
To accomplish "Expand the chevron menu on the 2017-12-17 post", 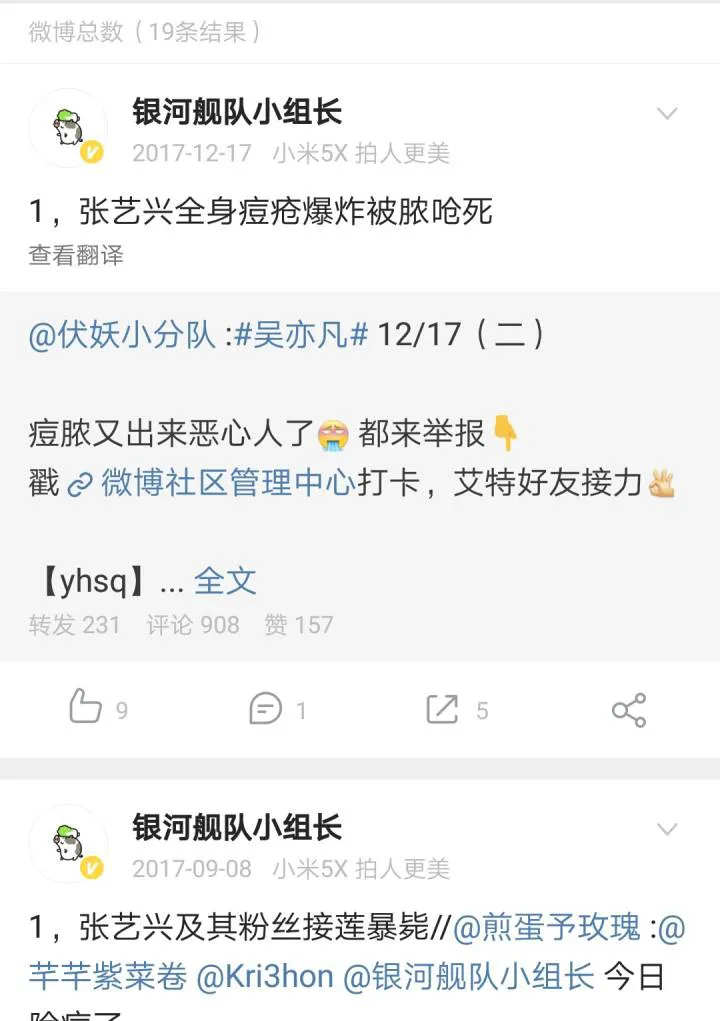I will [x=667, y=114].
